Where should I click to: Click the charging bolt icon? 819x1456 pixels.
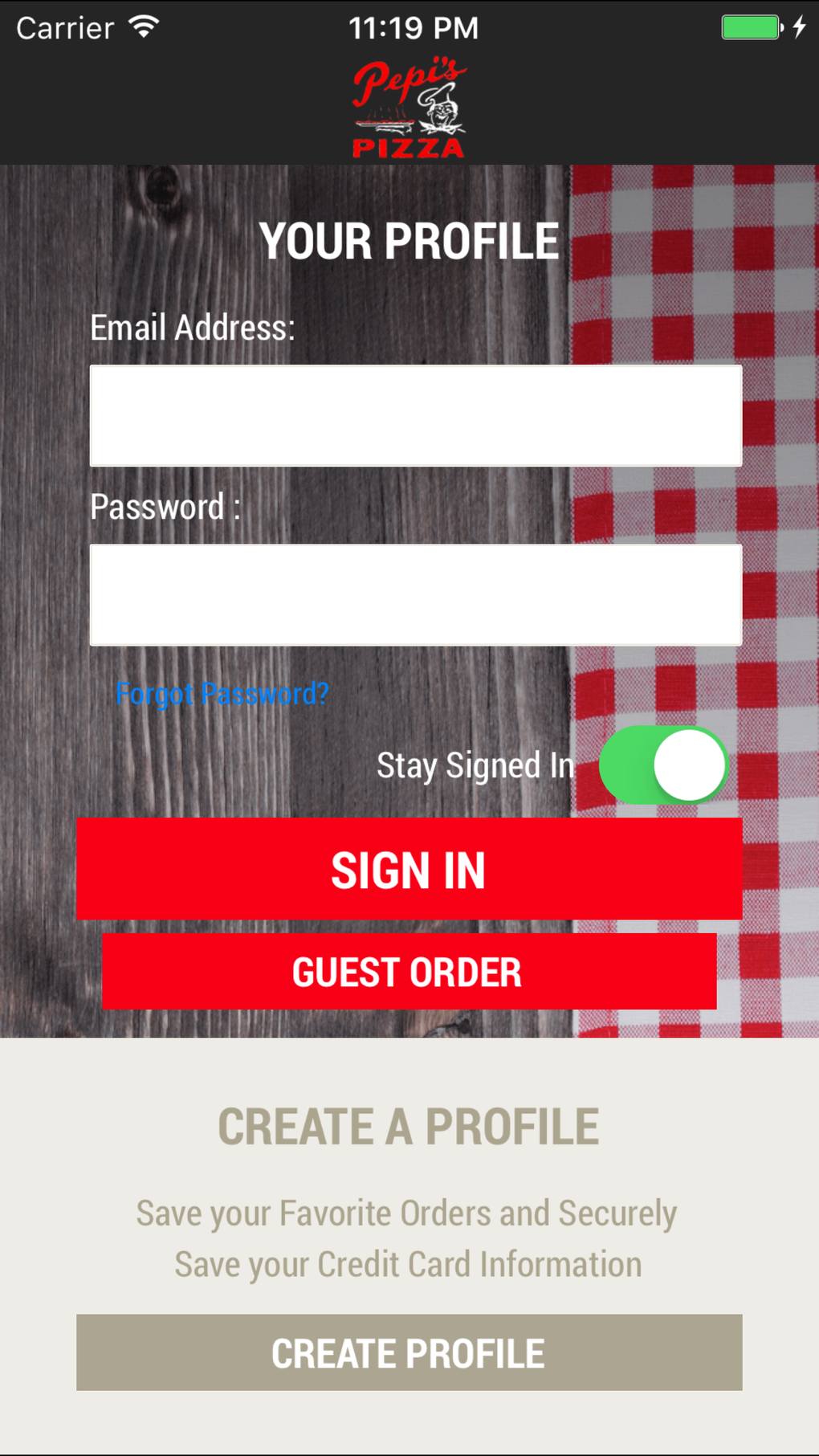click(x=799, y=27)
